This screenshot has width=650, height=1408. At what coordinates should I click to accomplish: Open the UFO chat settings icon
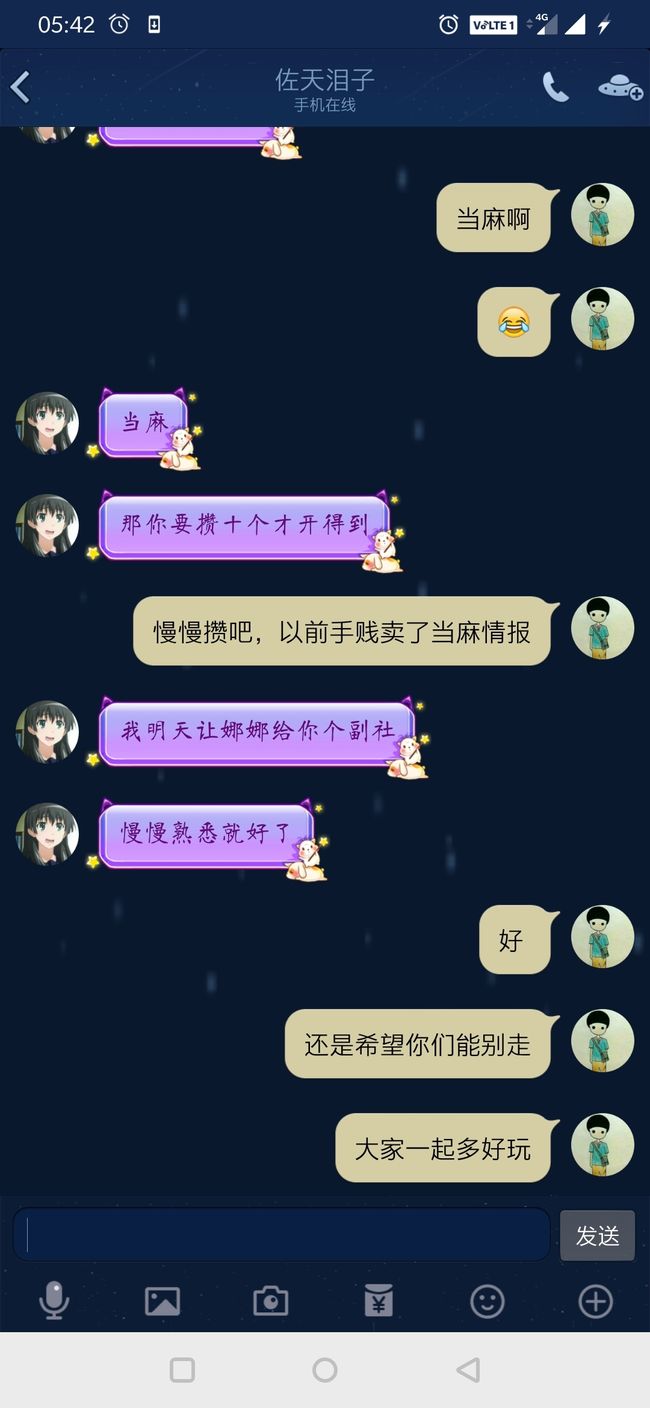(x=620, y=88)
